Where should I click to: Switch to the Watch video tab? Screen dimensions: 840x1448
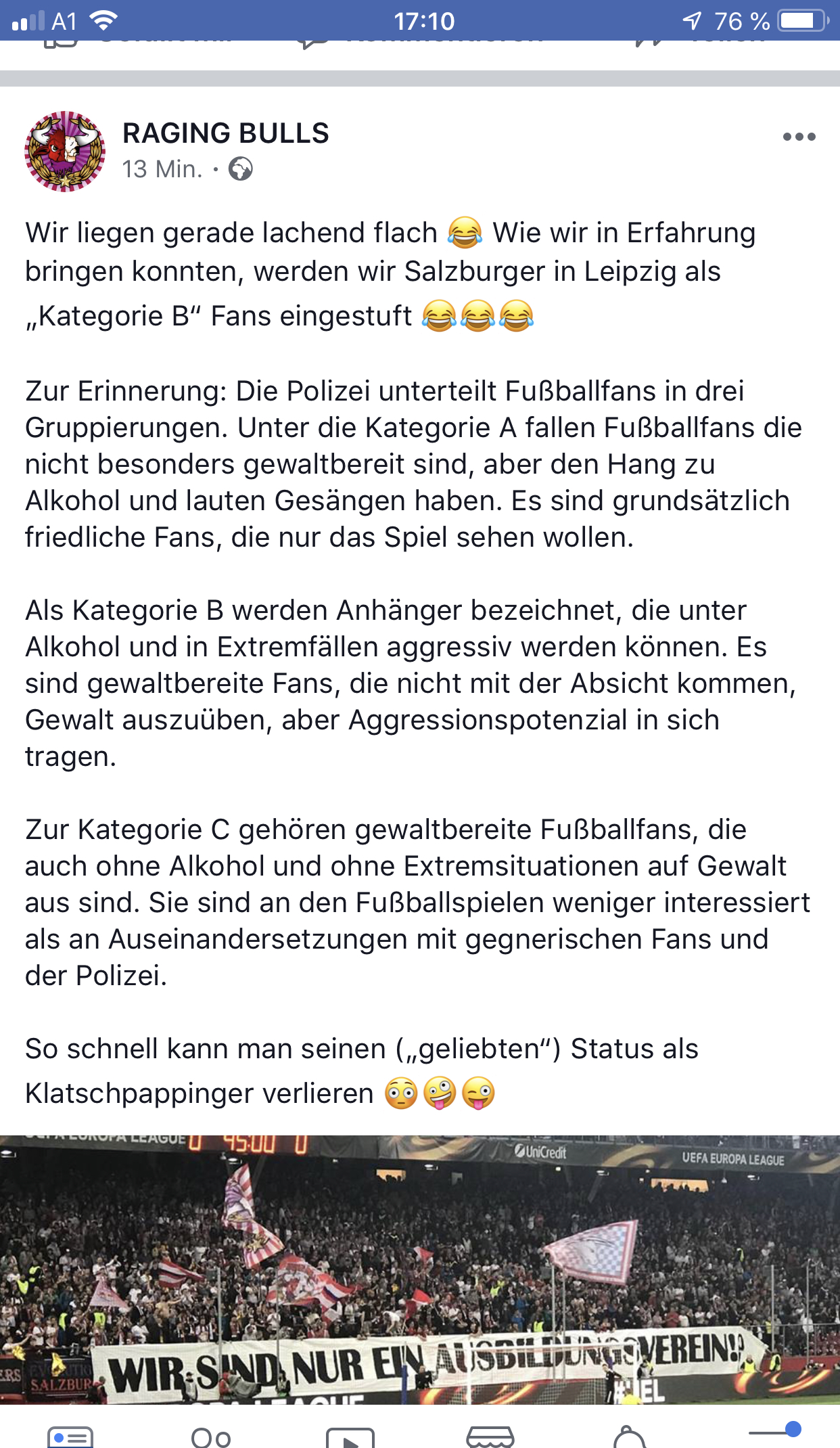tap(350, 1436)
